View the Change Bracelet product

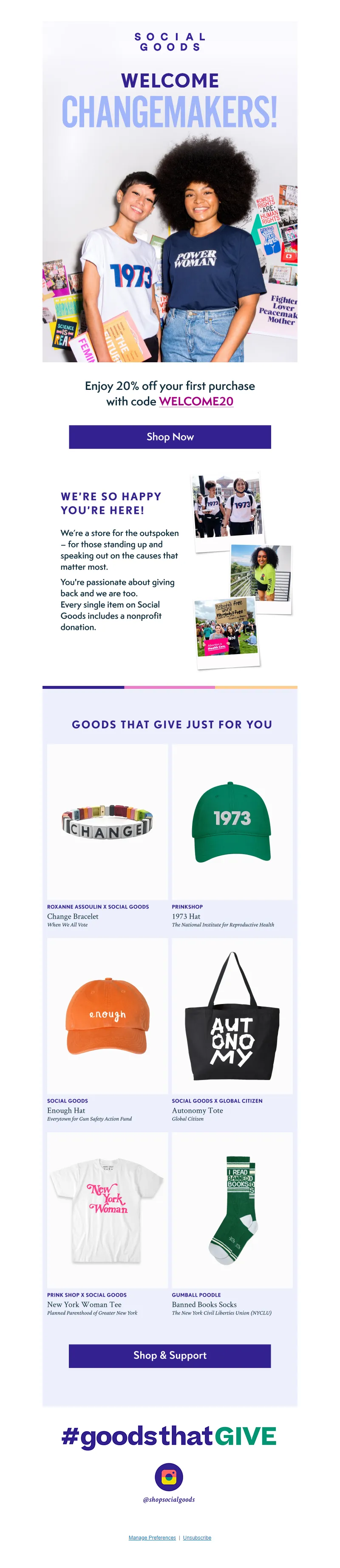[107, 821]
